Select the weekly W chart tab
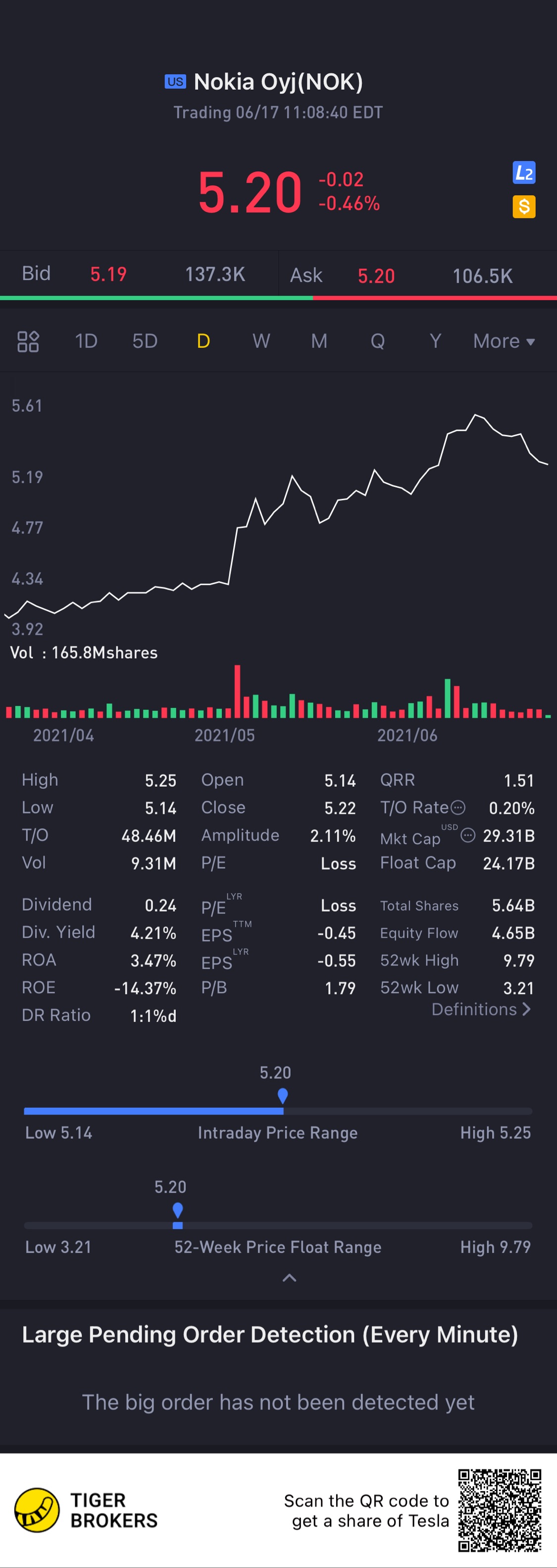This screenshot has height=1568, width=557. [x=261, y=341]
